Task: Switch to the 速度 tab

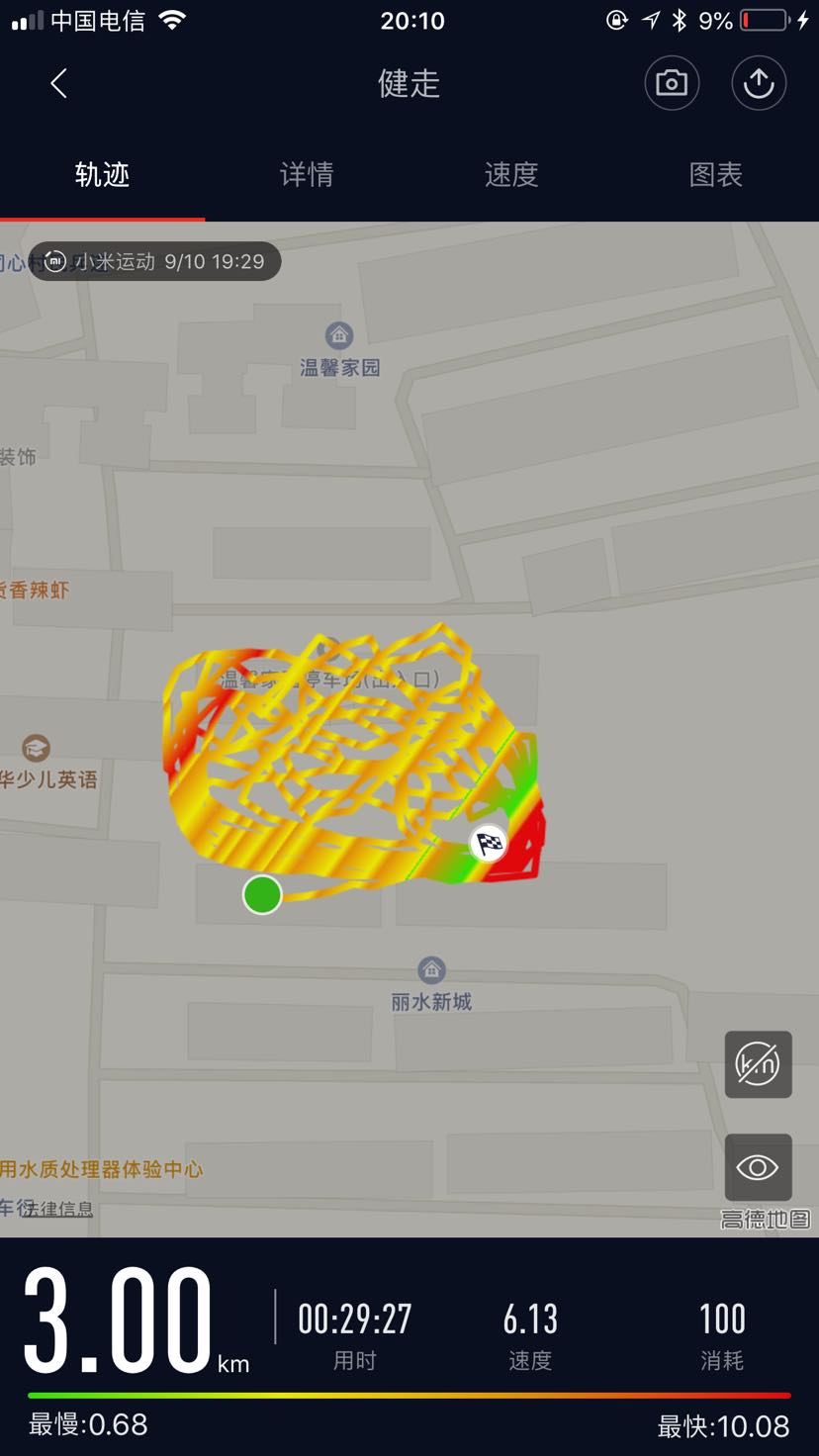Action: 511,175
